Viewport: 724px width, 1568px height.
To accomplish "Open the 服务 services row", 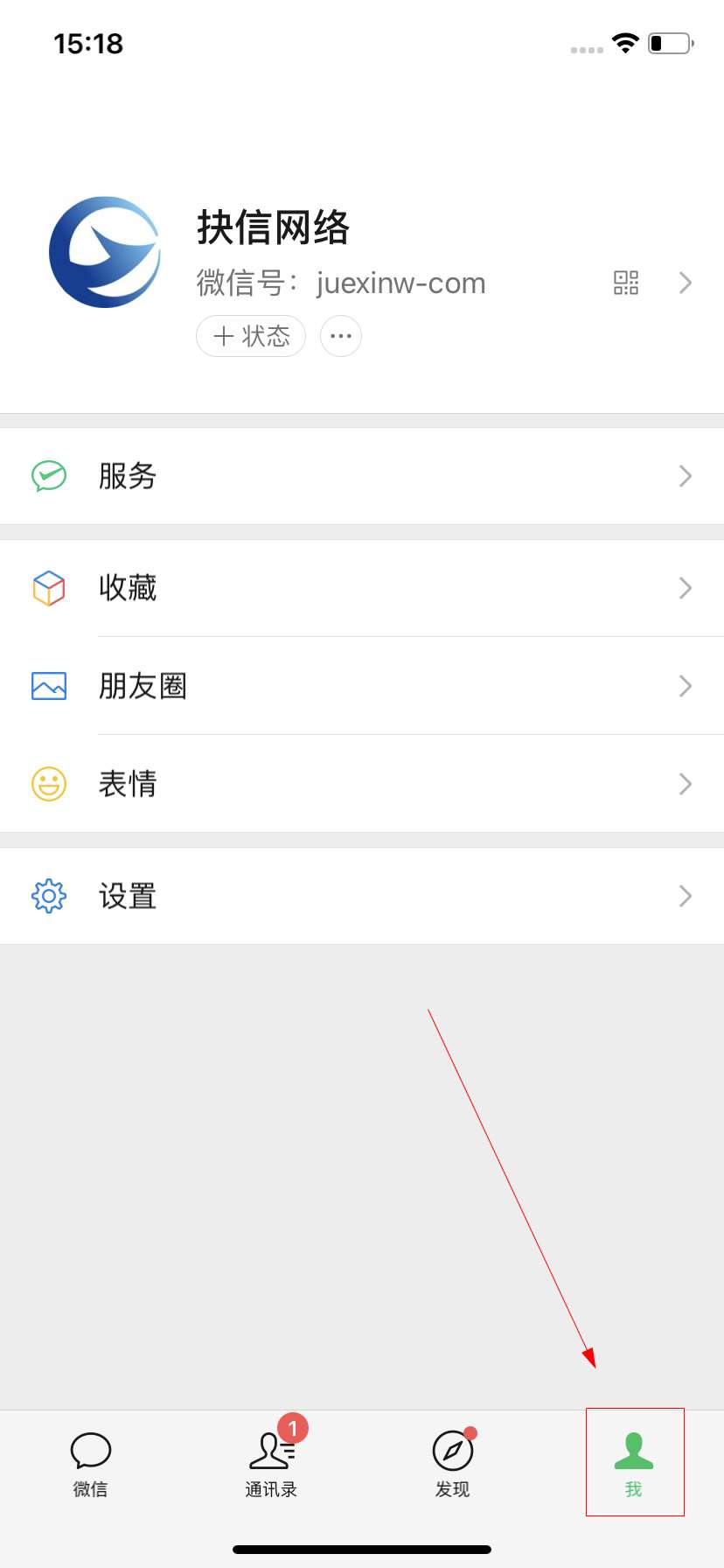I will pos(362,476).
